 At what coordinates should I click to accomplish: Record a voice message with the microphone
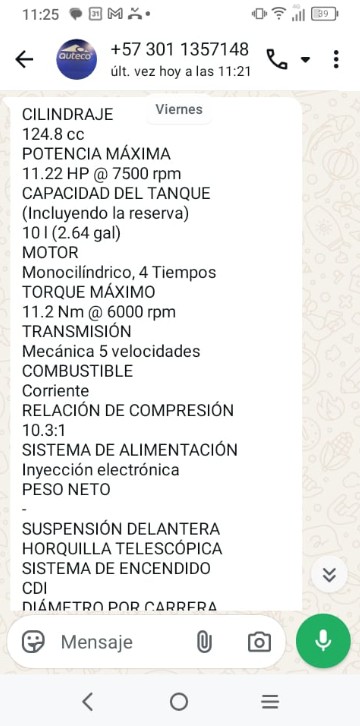(323, 641)
